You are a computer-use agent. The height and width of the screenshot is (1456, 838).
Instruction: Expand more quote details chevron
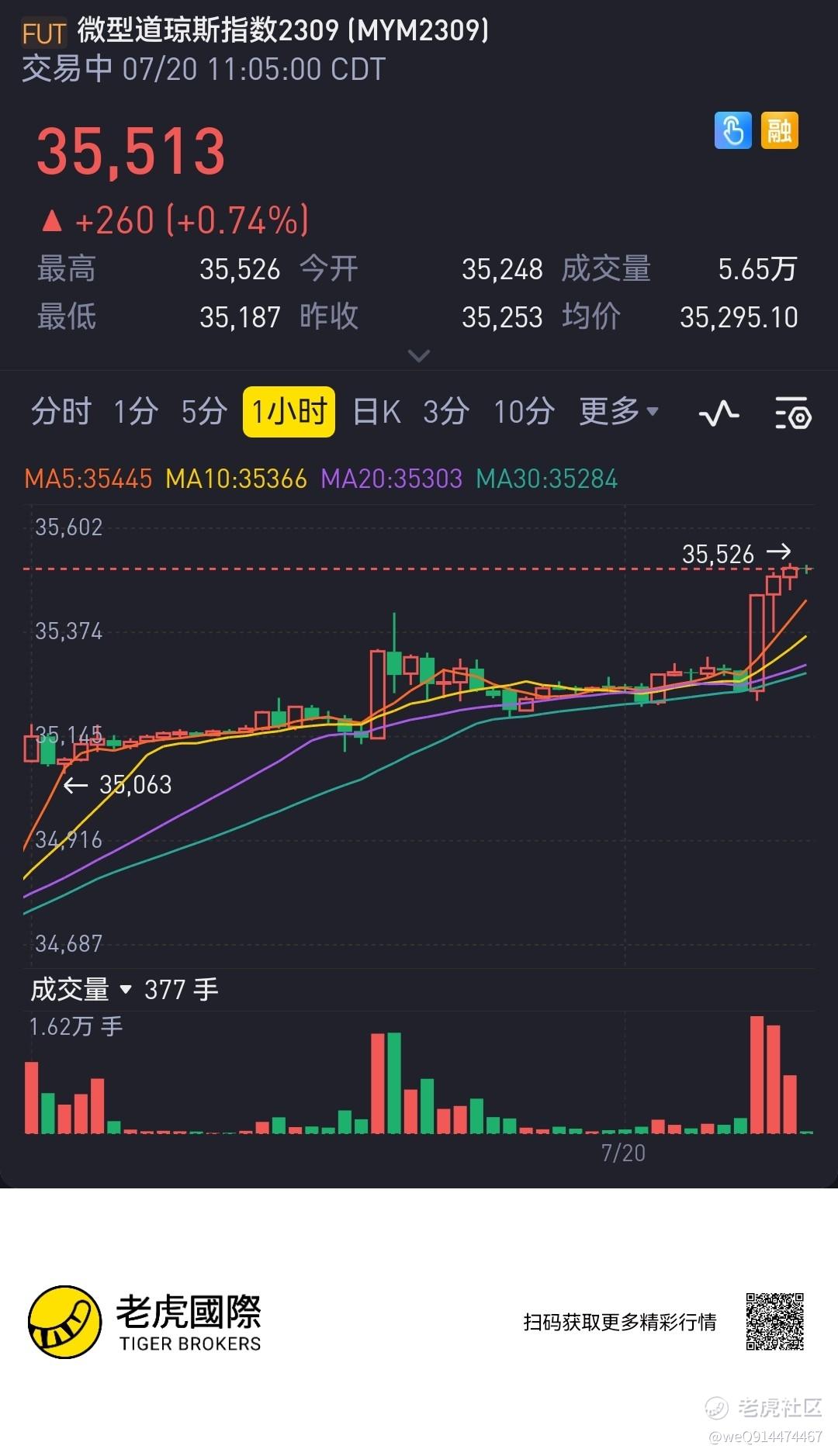(419, 356)
